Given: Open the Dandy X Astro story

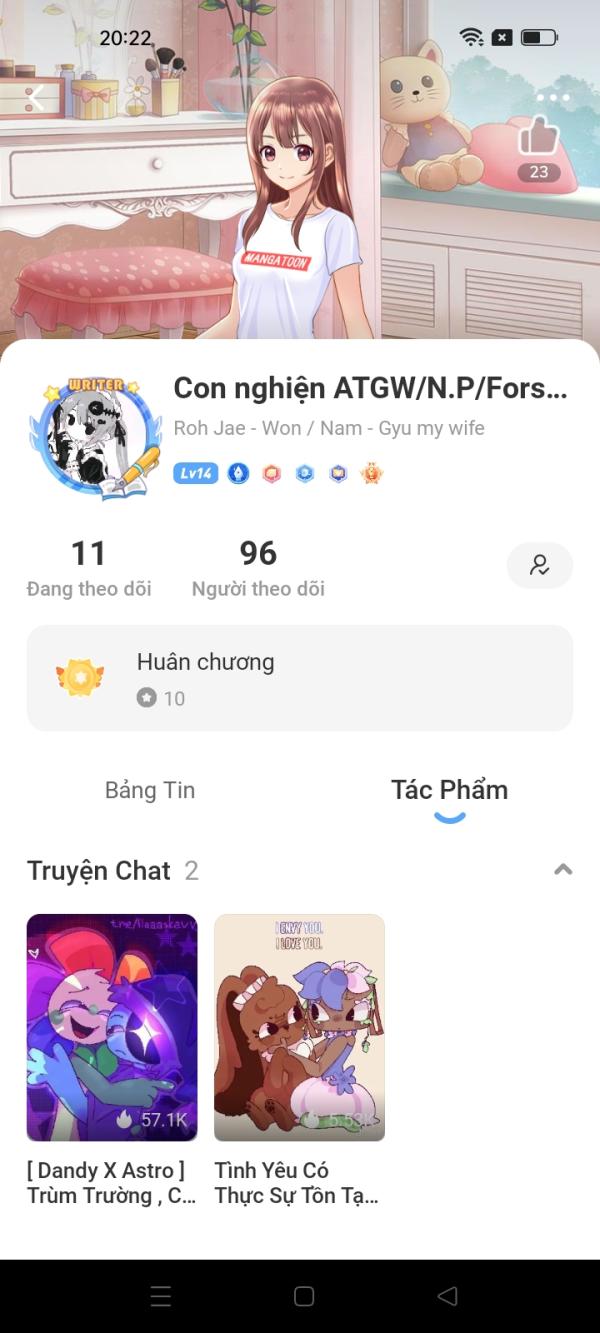Looking at the screenshot, I should [112, 1028].
